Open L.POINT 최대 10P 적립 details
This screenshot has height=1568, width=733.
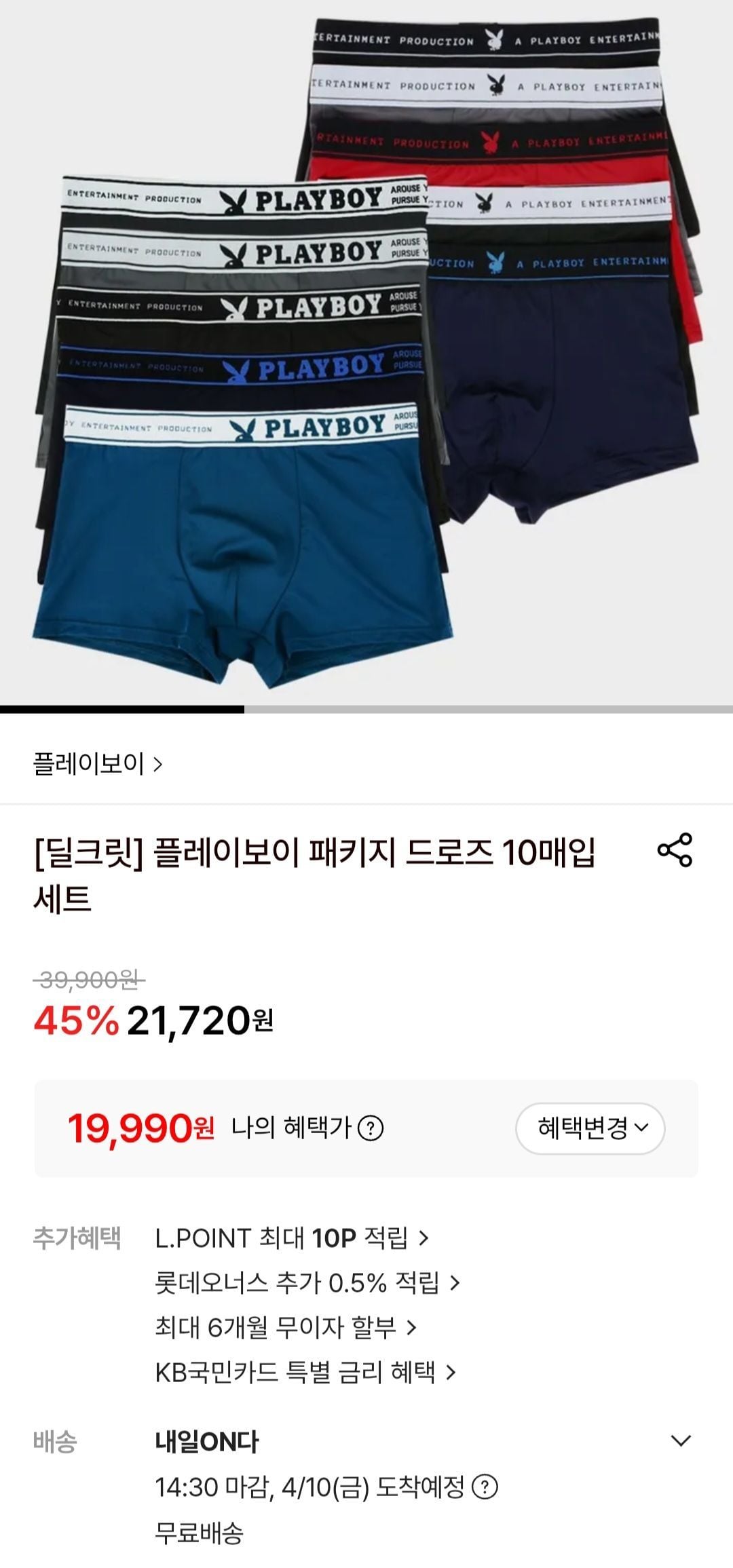[x=292, y=1238]
